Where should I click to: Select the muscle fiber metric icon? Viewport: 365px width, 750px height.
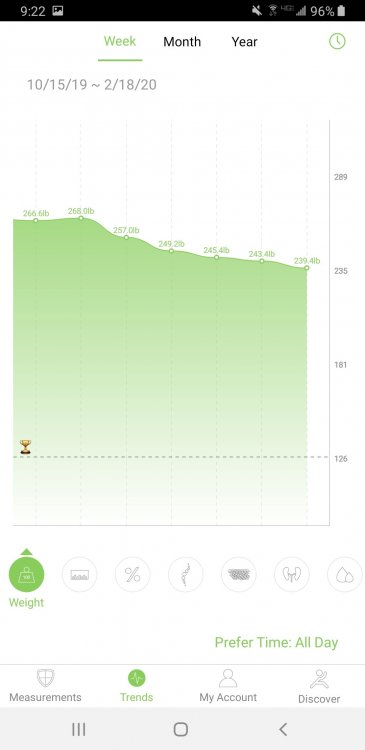[239, 574]
